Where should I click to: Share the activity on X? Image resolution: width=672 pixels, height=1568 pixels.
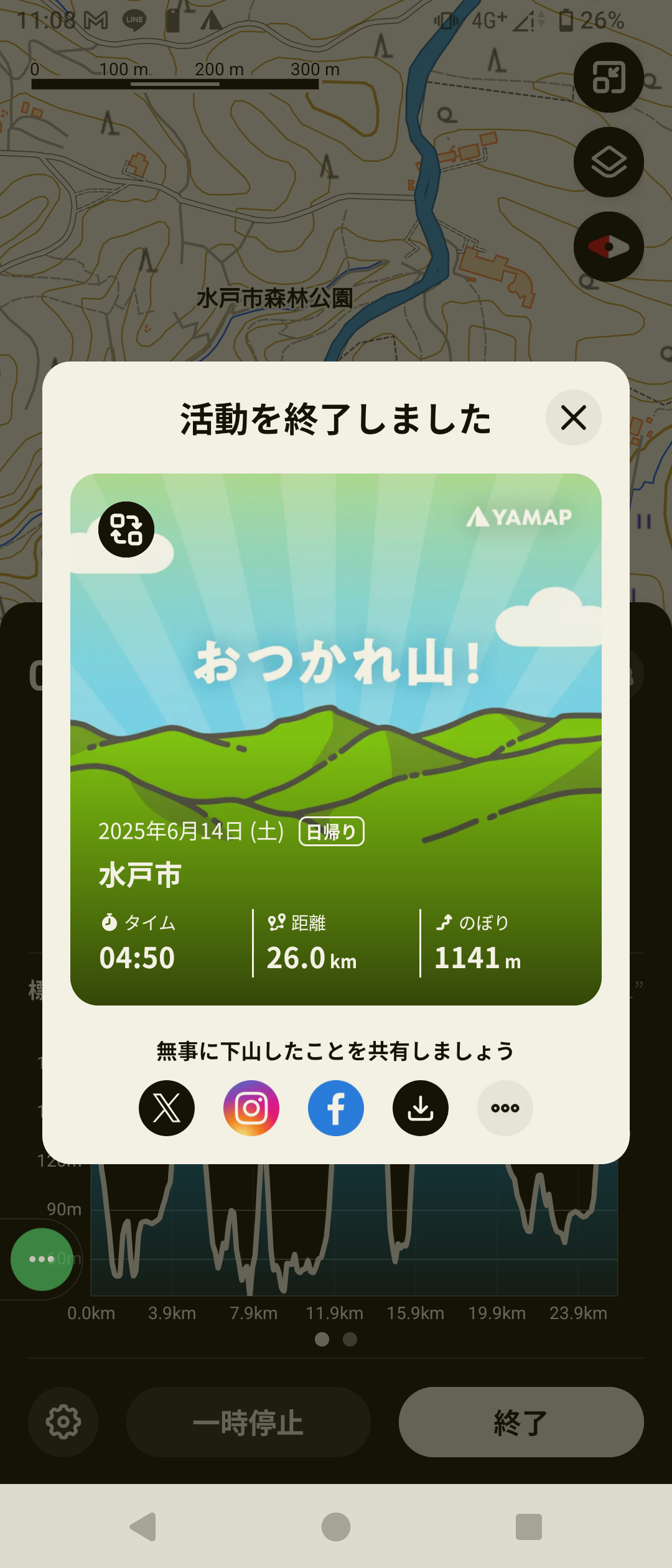(x=167, y=1108)
